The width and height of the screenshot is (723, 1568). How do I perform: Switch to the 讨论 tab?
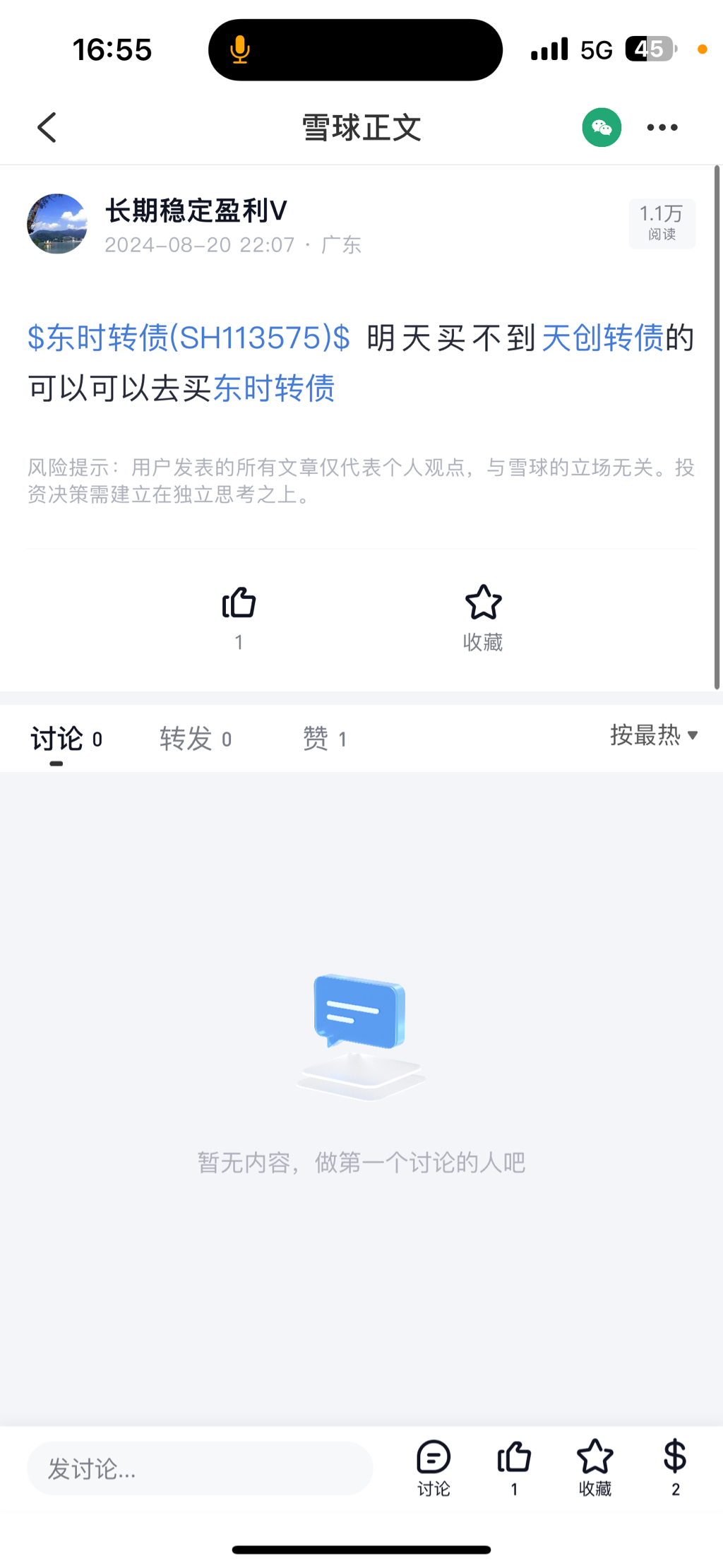point(65,739)
